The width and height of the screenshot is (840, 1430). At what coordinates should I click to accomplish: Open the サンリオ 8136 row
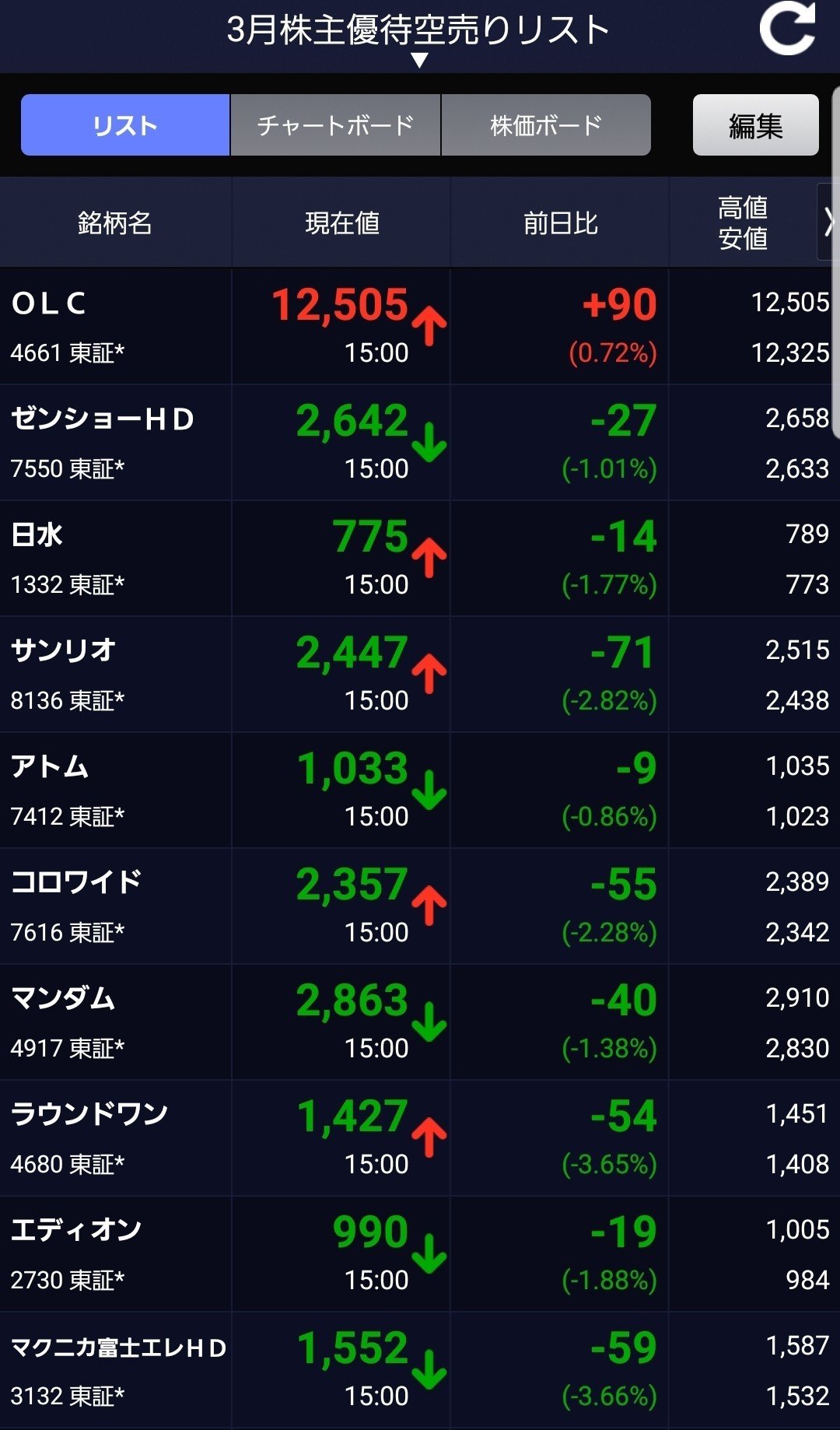[x=420, y=675]
